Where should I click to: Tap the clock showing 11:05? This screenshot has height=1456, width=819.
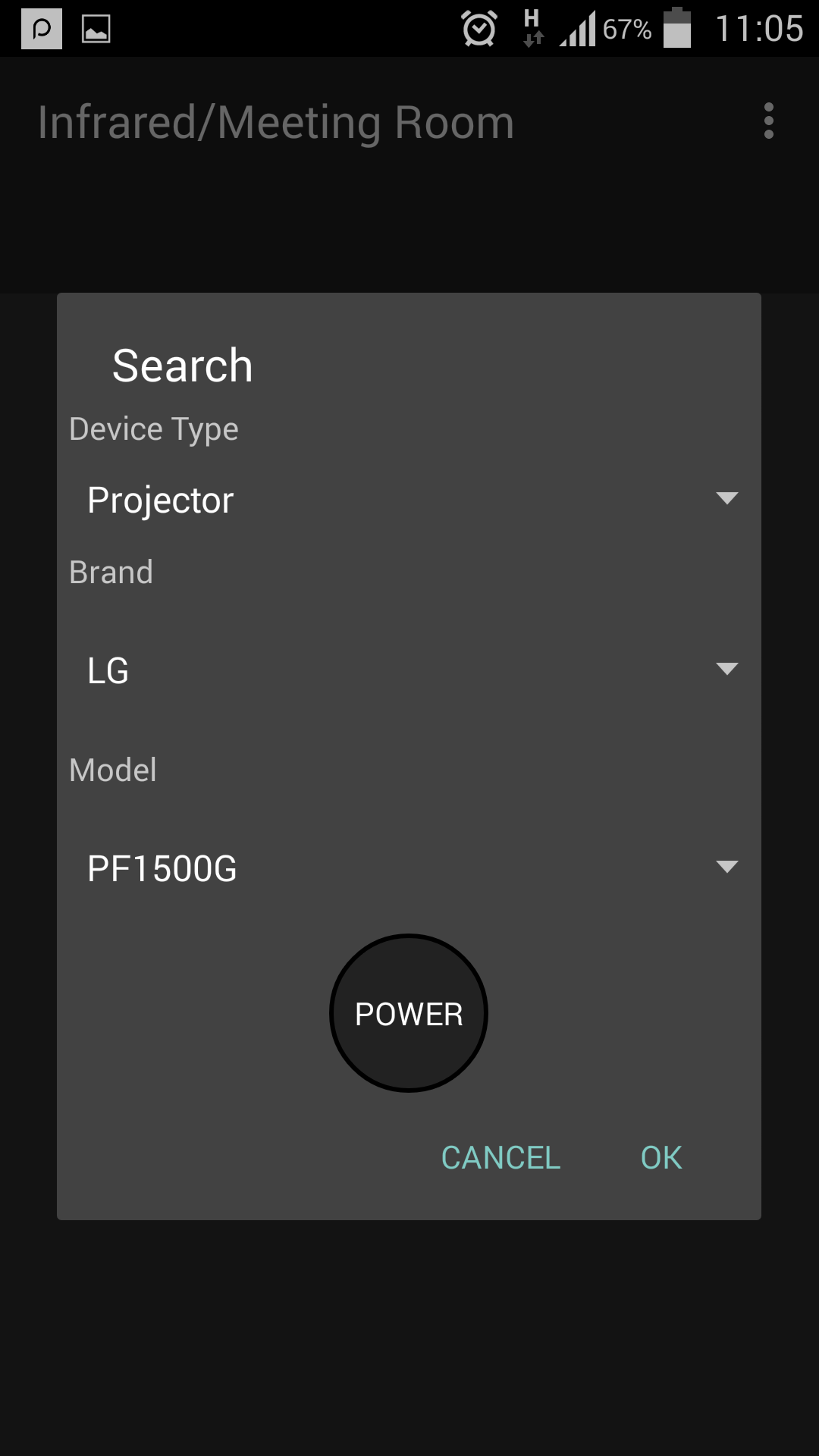pos(758,29)
